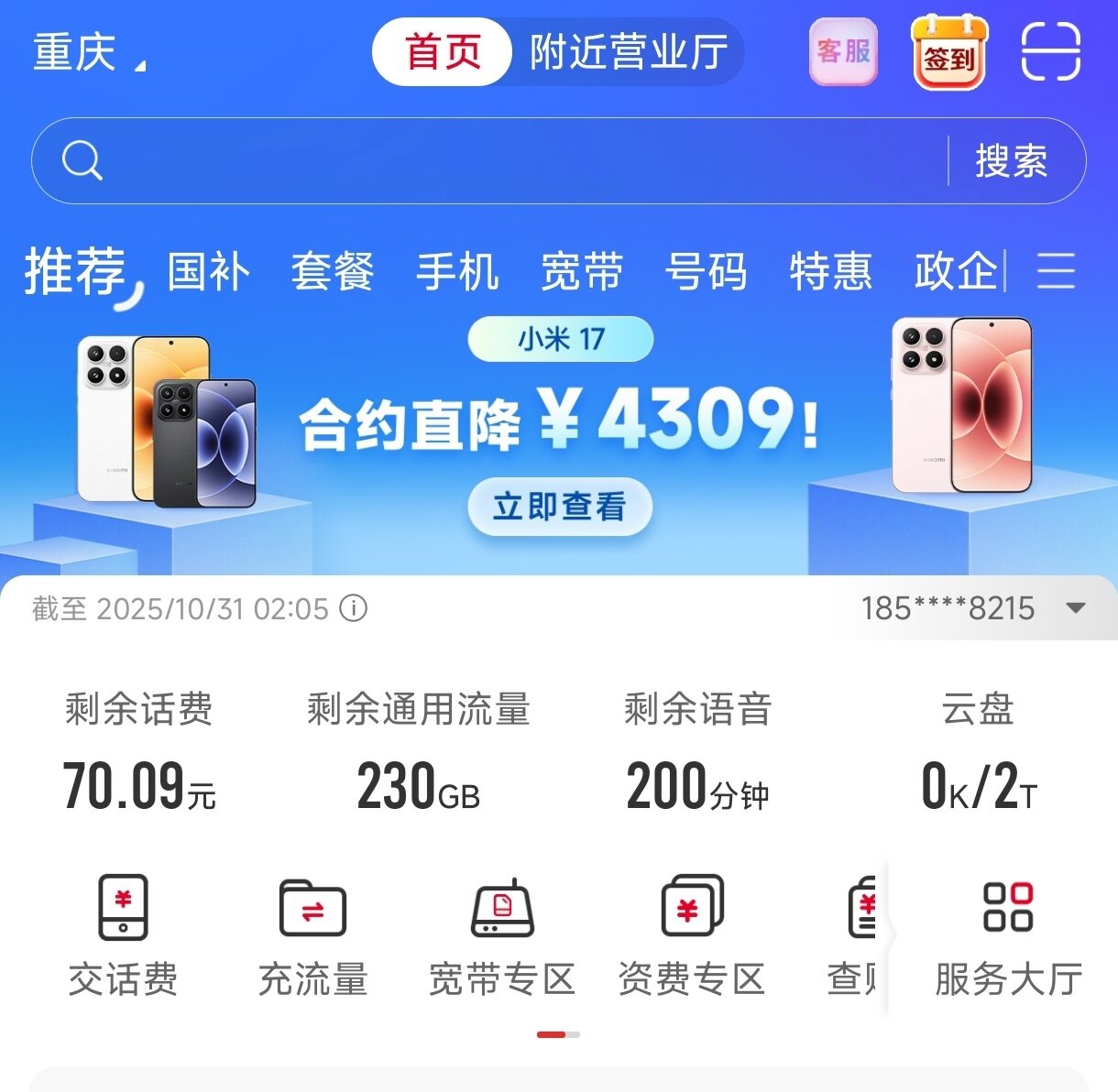The image size is (1118, 1092).
Task: Open 服务大厅 service hall
Action: coord(1008,934)
